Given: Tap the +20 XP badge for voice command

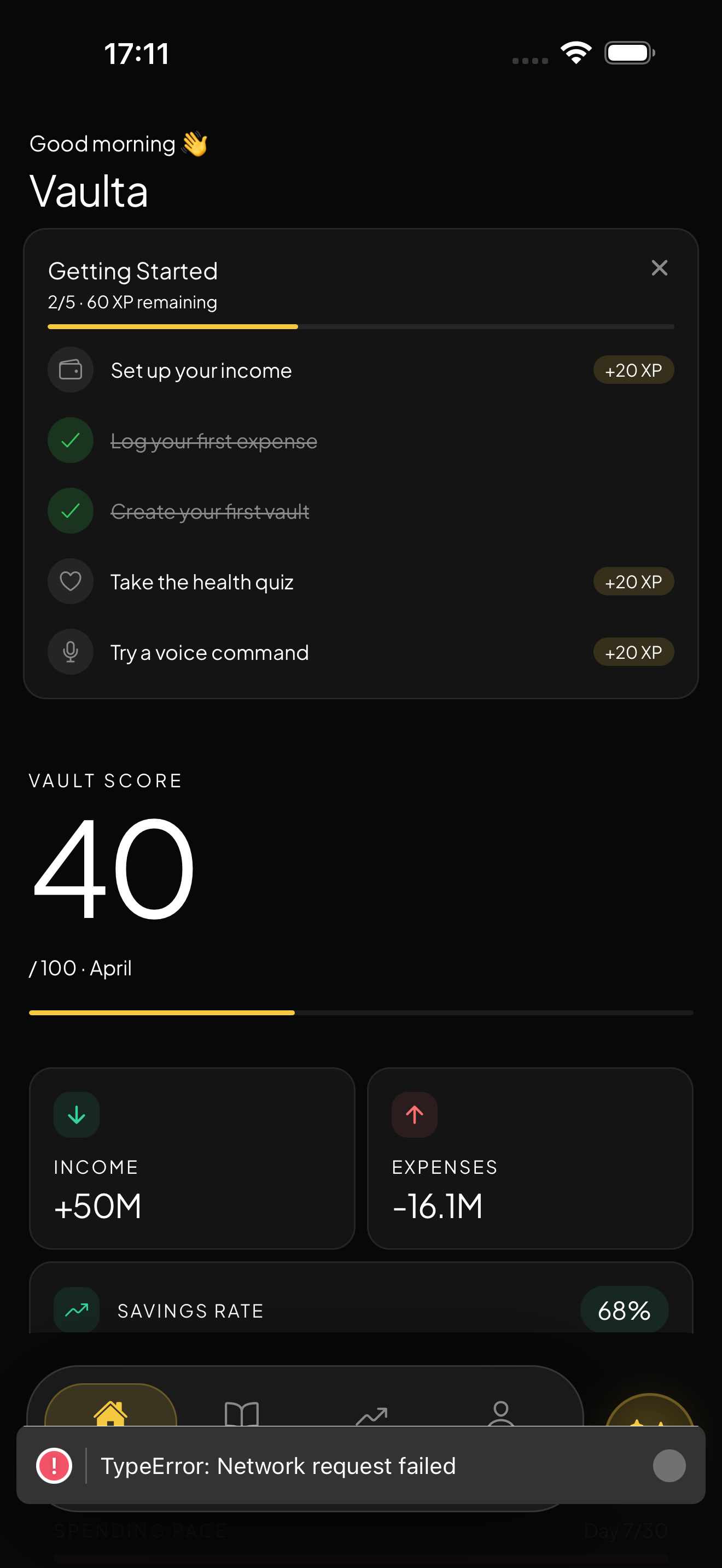Looking at the screenshot, I should coord(633,652).
